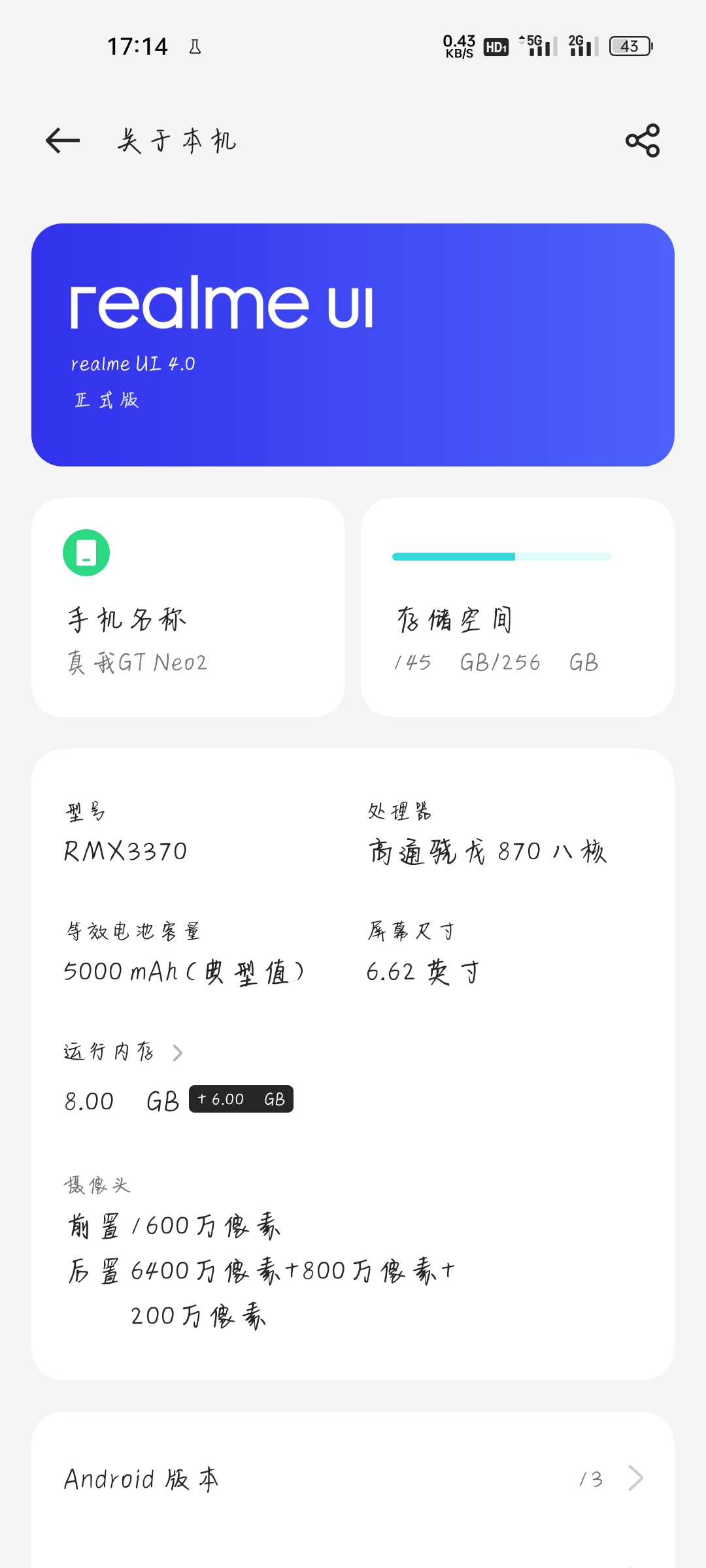Screen dimensions: 706x1568
Task: Open 手机名称 card to rename device
Action: pyautogui.click(x=188, y=608)
